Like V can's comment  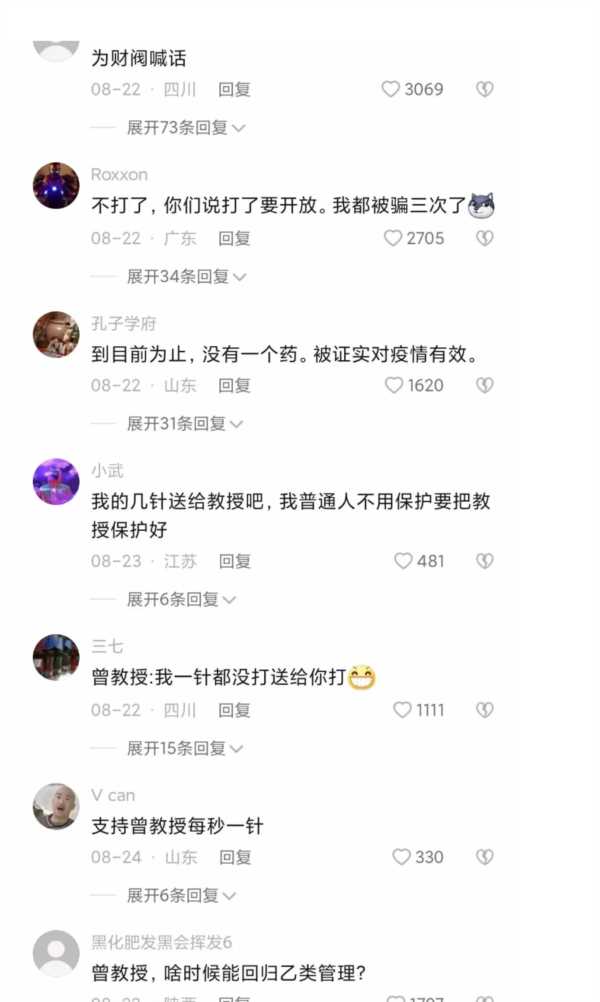pyautogui.click(x=402, y=857)
